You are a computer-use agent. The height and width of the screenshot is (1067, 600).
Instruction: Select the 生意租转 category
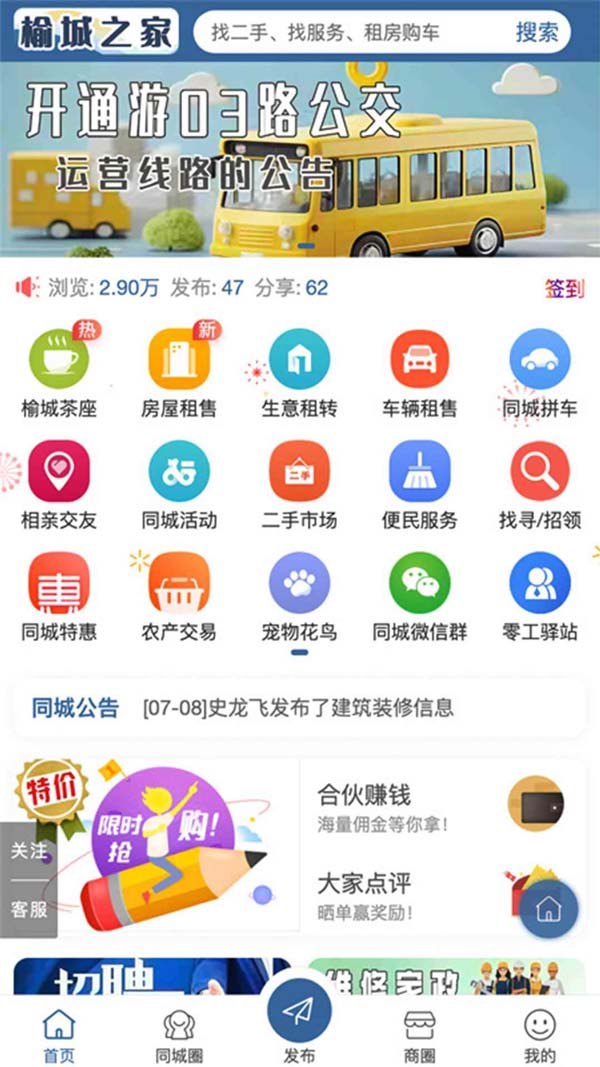coord(299,372)
